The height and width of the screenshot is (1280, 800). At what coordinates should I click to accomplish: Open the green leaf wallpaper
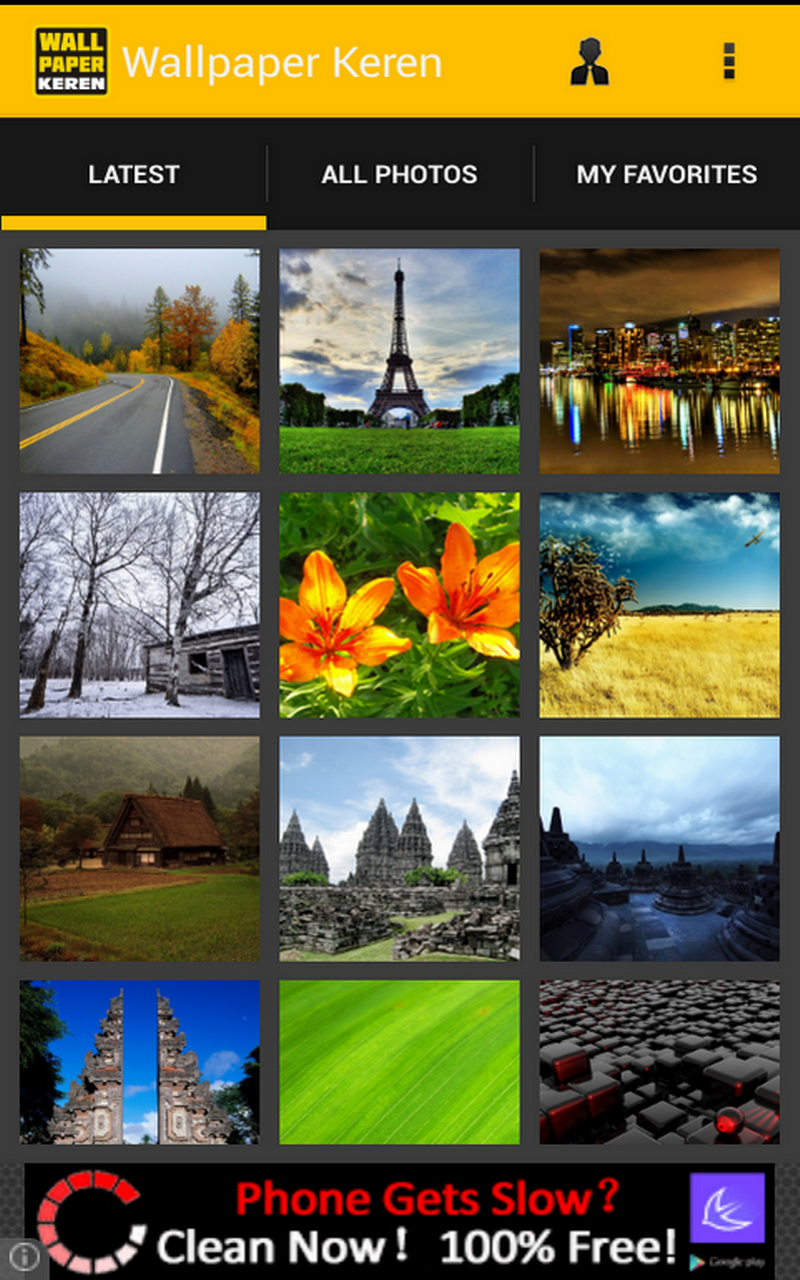coord(399,1062)
